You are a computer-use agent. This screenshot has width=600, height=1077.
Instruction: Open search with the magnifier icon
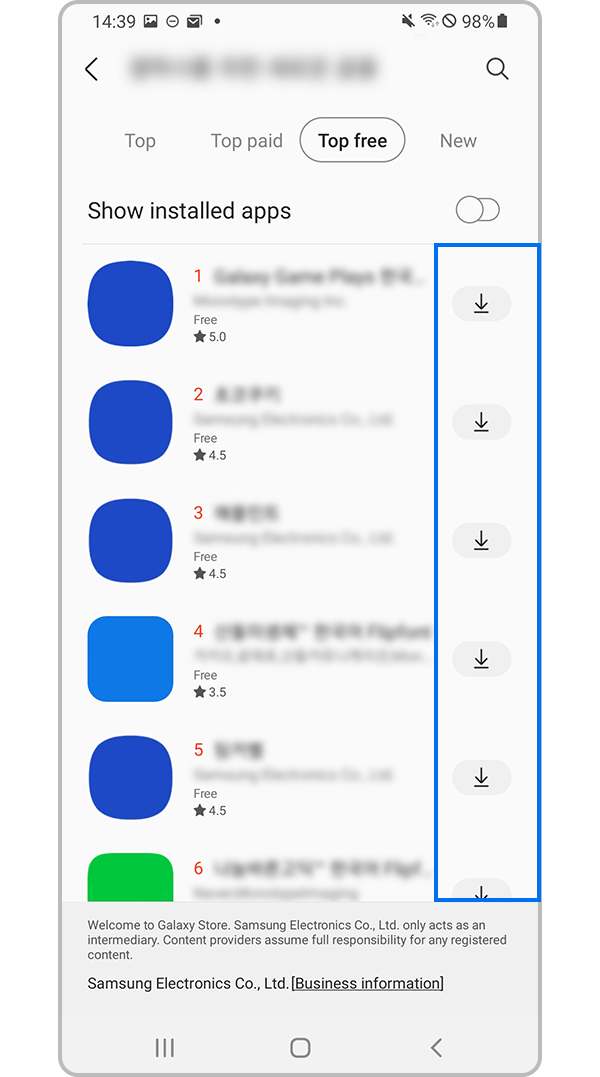(x=497, y=69)
